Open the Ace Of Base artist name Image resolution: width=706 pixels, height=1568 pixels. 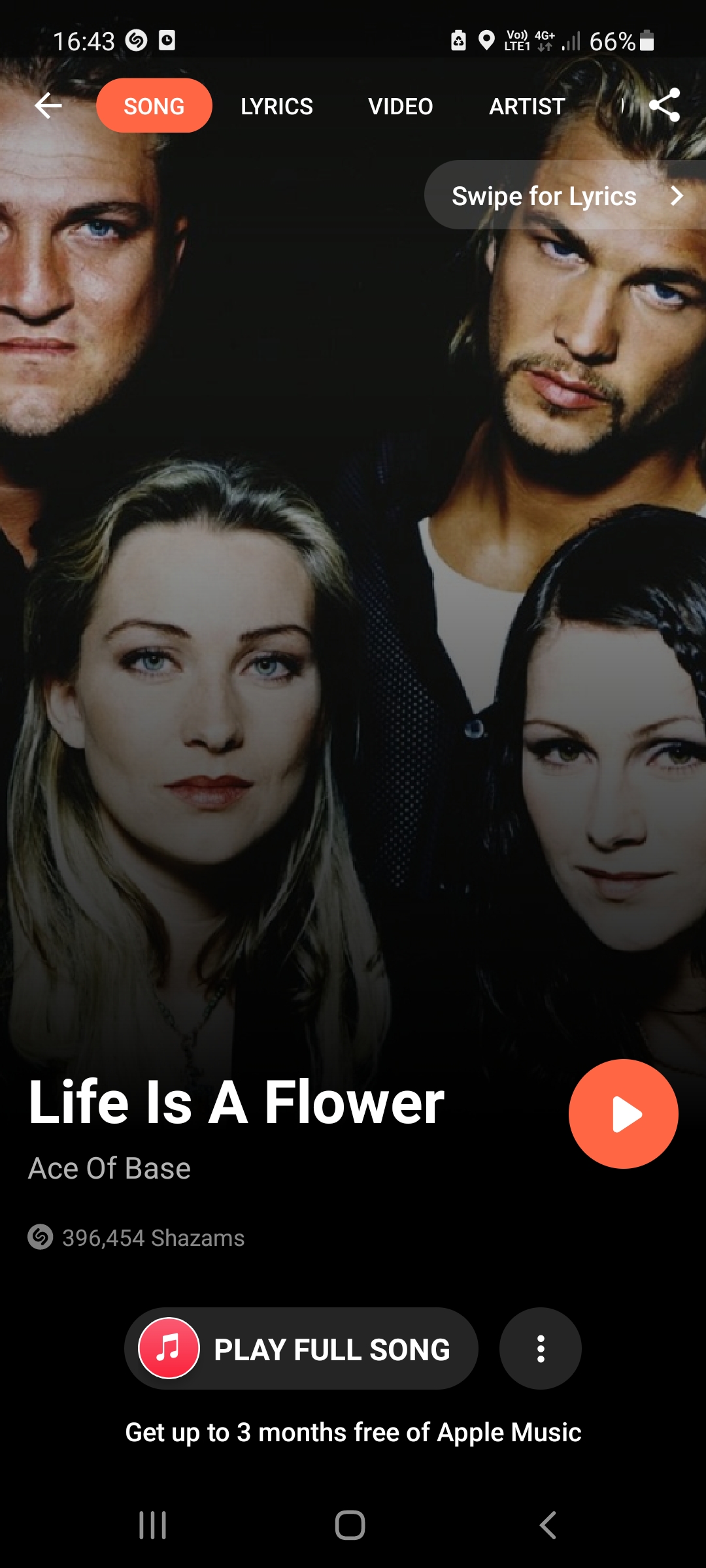(110, 1168)
